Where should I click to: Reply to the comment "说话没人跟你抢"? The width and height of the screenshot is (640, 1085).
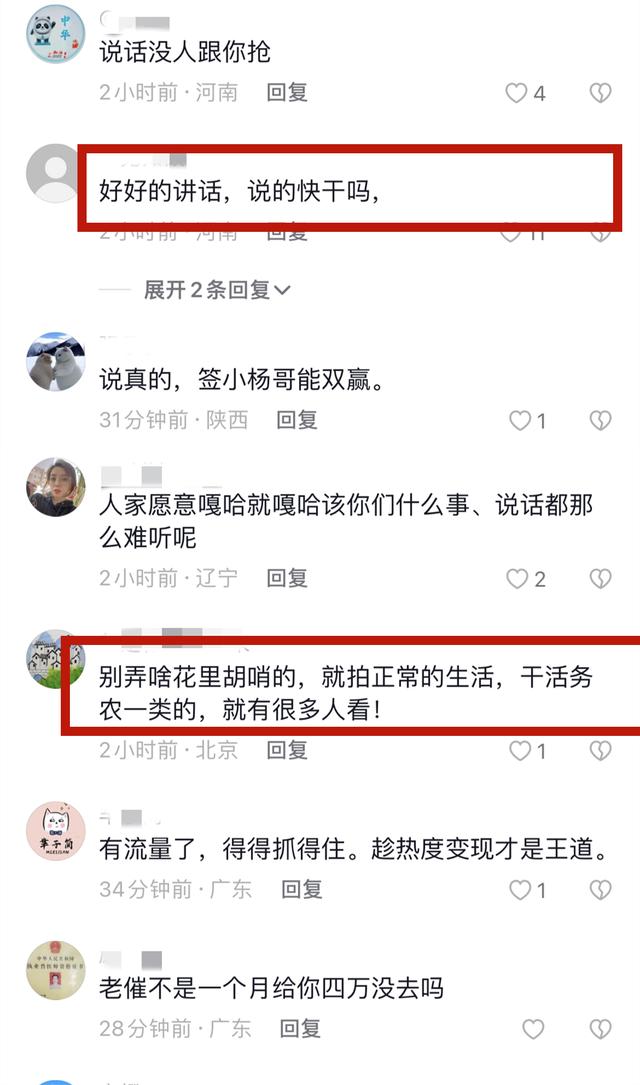pyautogui.click(x=287, y=93)
